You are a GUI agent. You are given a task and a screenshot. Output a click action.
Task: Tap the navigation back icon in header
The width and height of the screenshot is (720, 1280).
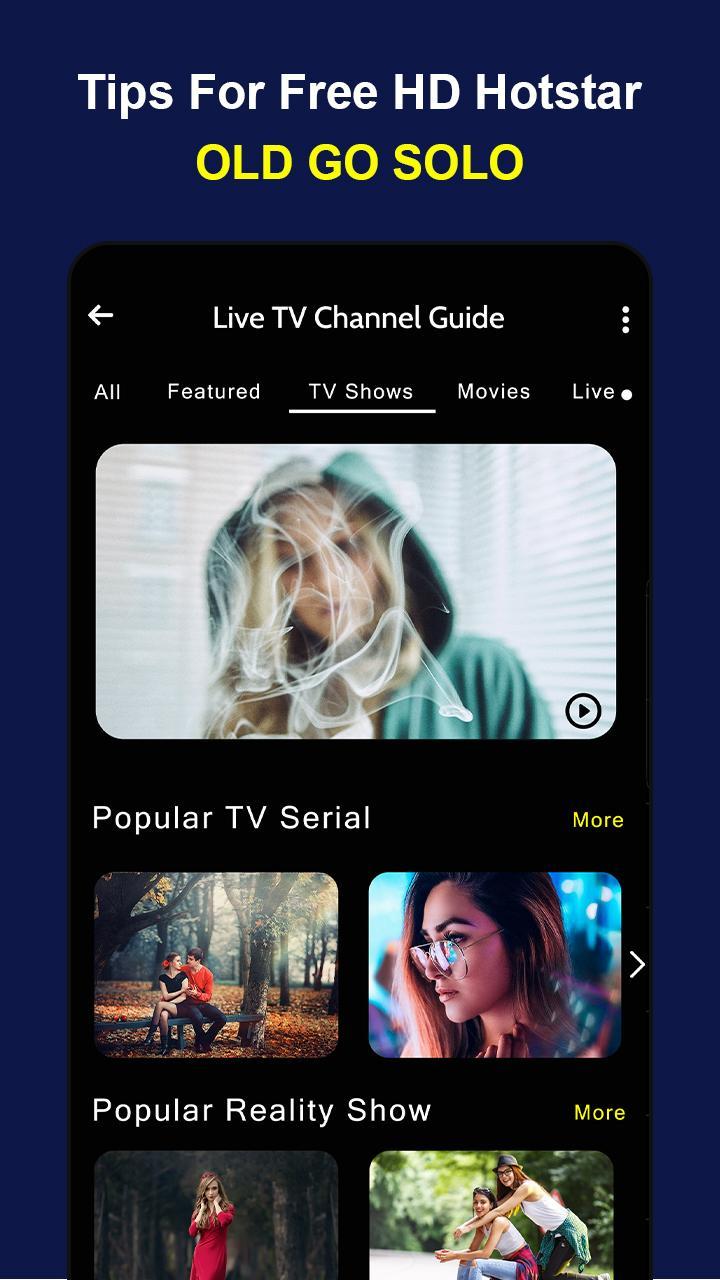click(99, 315)
